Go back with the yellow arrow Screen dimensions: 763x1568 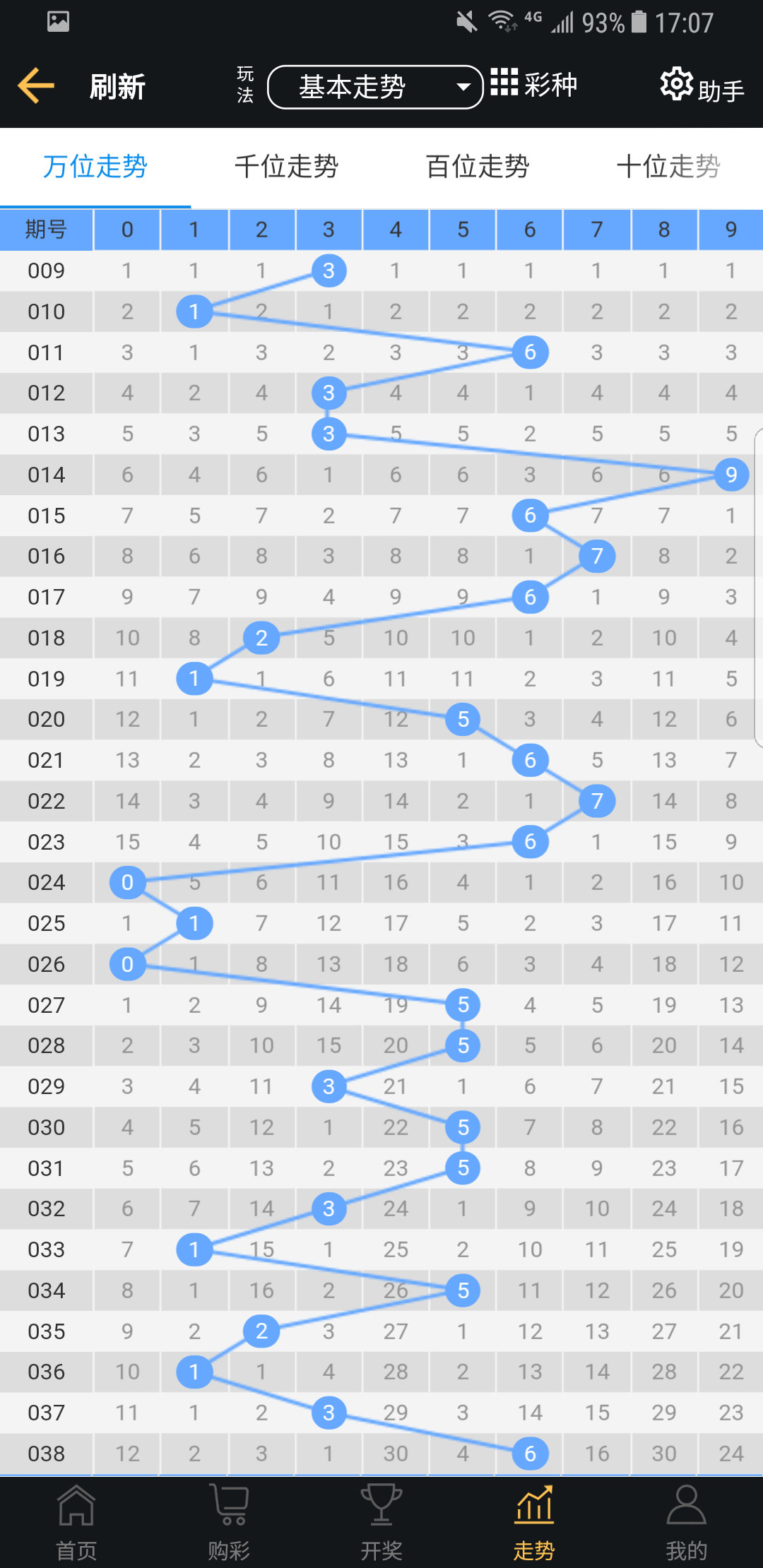pos(36,86)
